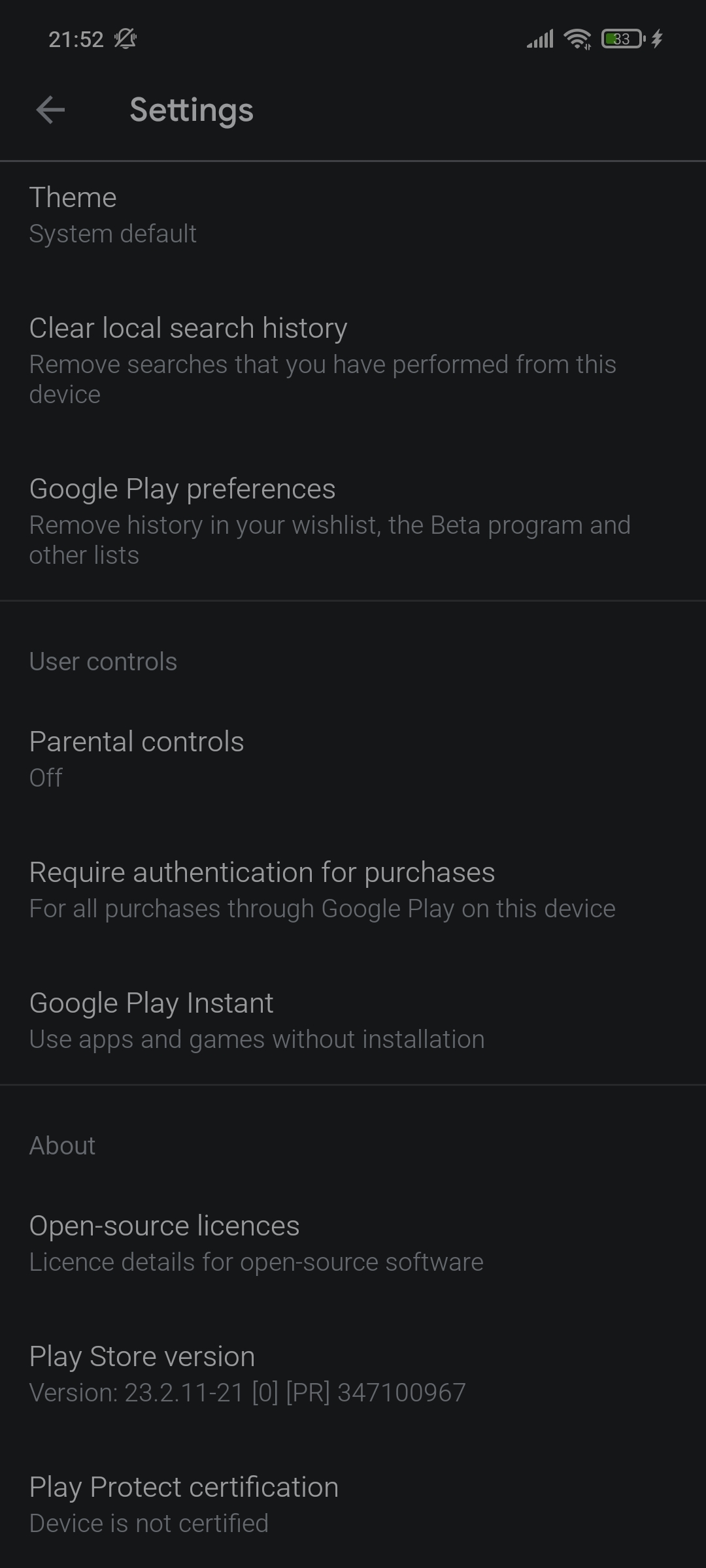This screenshot has height=1568, width=706.
Task: Open Require authentication for purchases
Action: 353,890
